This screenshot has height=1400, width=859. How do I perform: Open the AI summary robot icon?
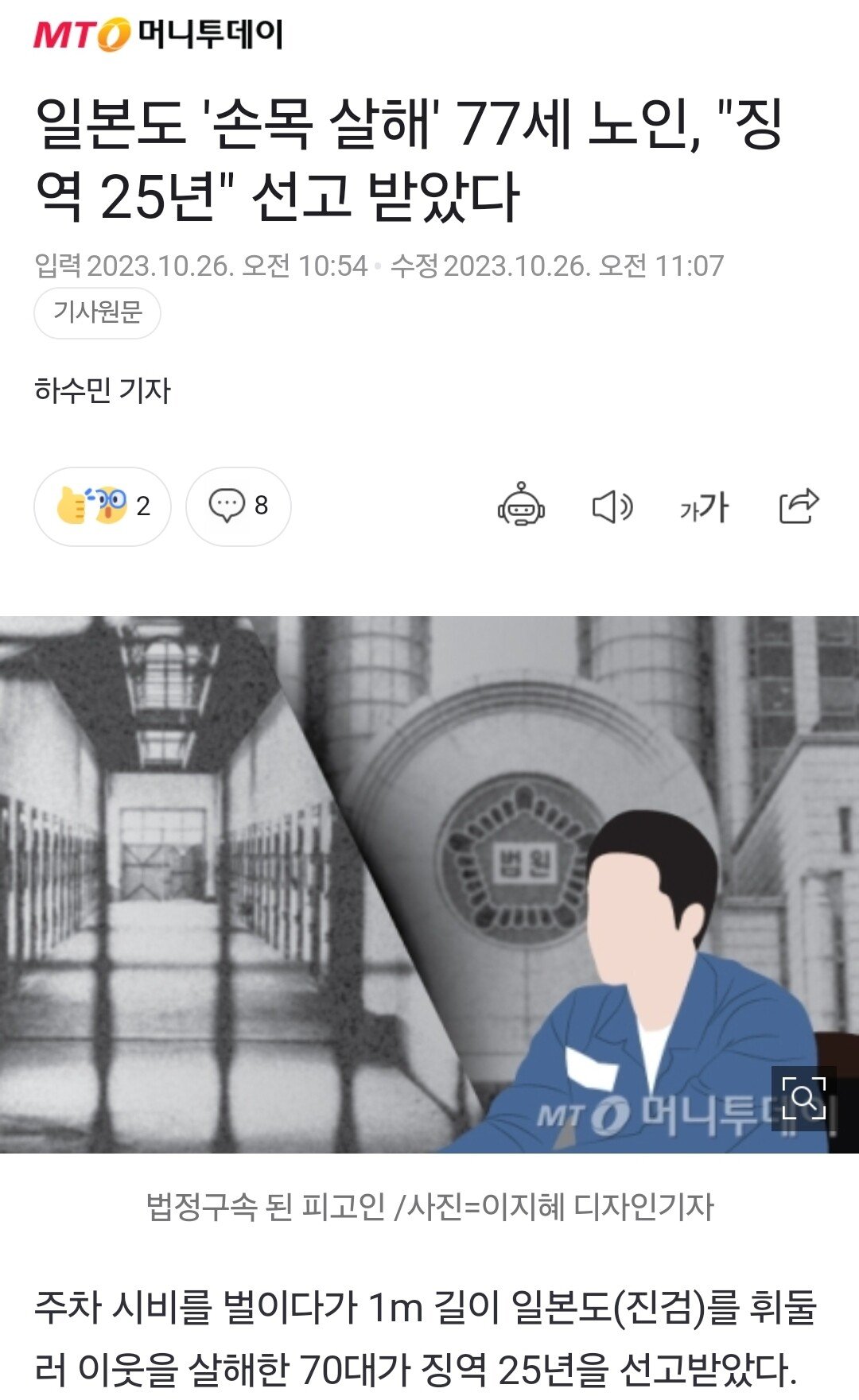coord(521,506)
